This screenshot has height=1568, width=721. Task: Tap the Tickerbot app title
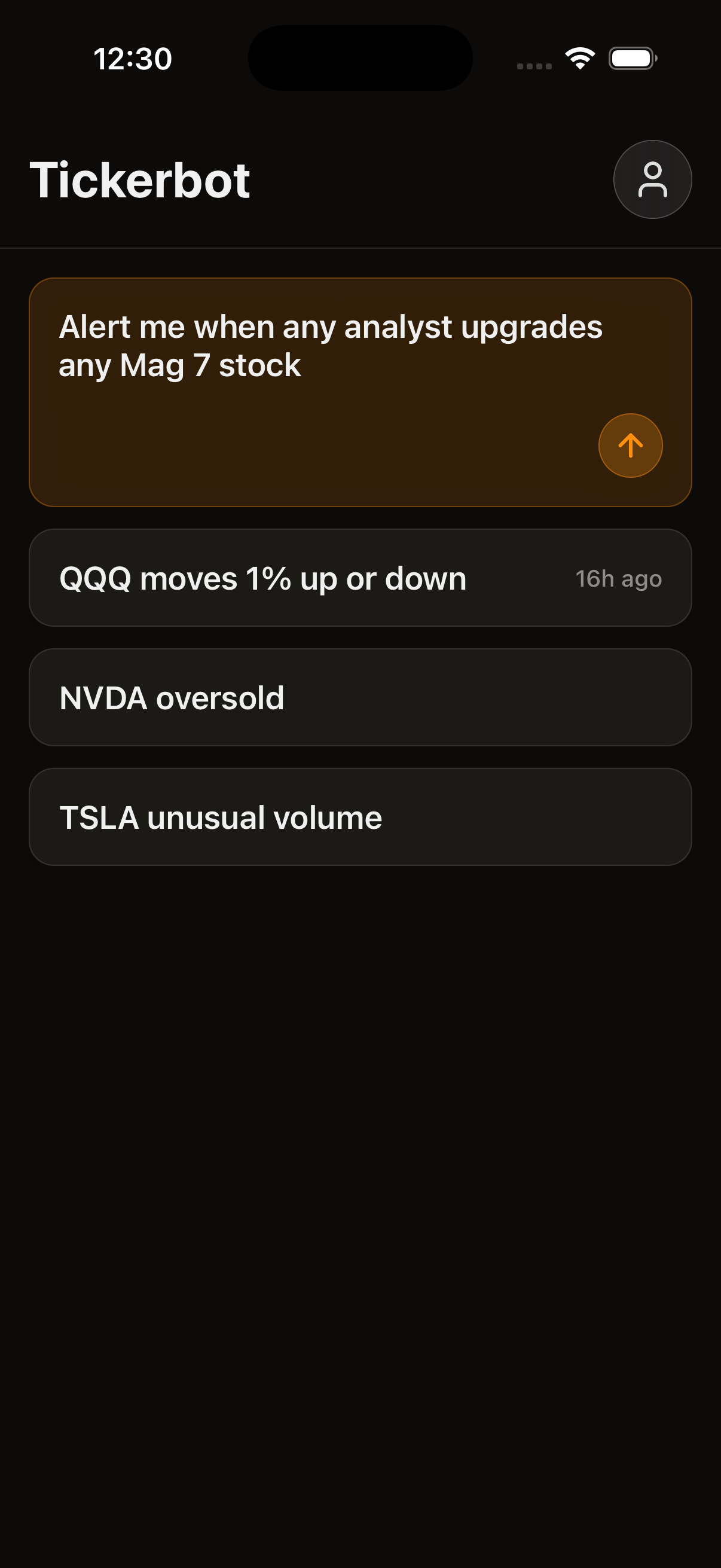click(139, 180)
